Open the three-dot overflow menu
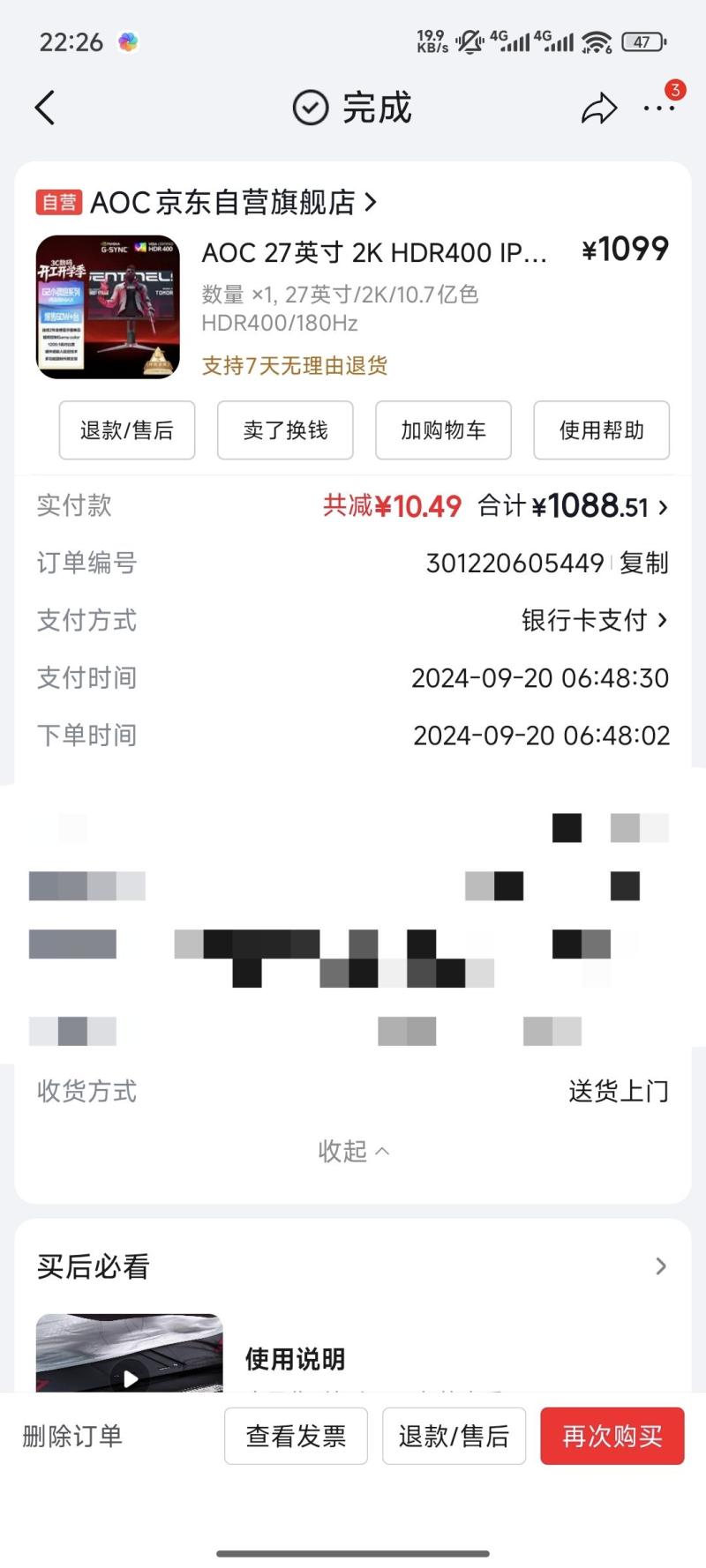Viewport: 706px width, 1568px height. point(658,108)
